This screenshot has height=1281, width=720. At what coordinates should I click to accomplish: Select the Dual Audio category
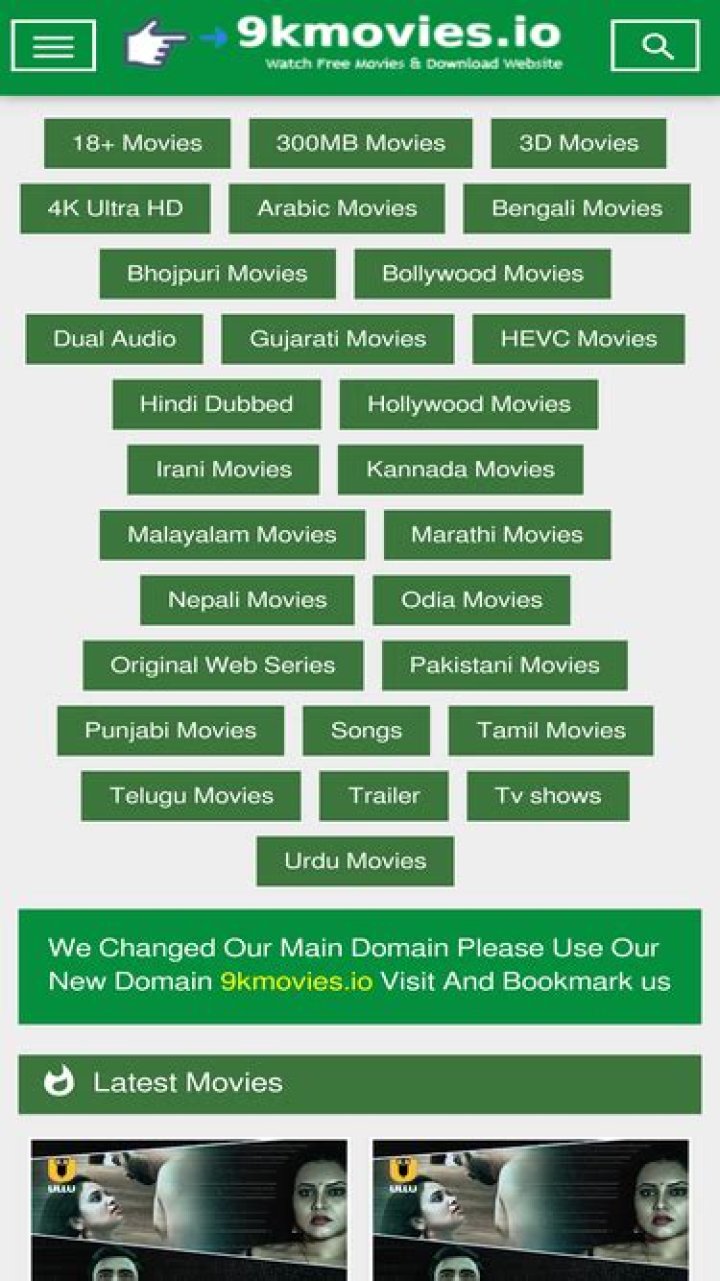pyautogui.click(x=112, y=339)
